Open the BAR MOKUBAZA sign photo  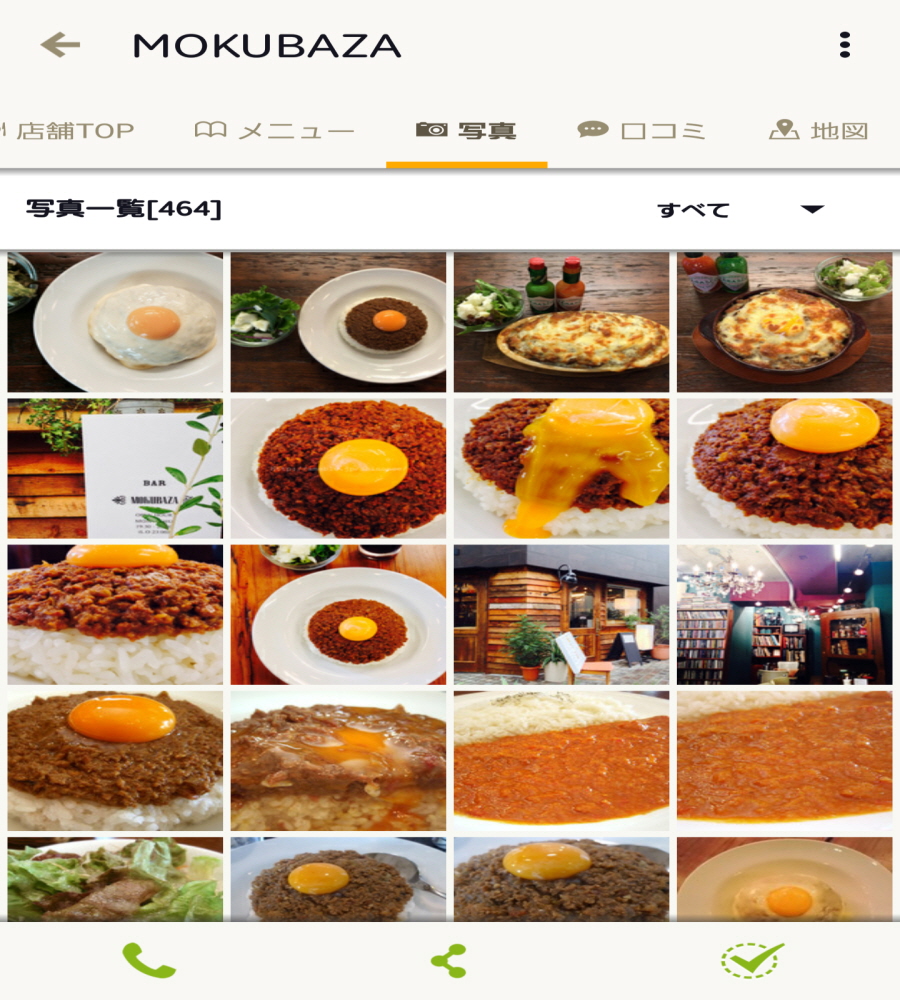coord(115,468)
